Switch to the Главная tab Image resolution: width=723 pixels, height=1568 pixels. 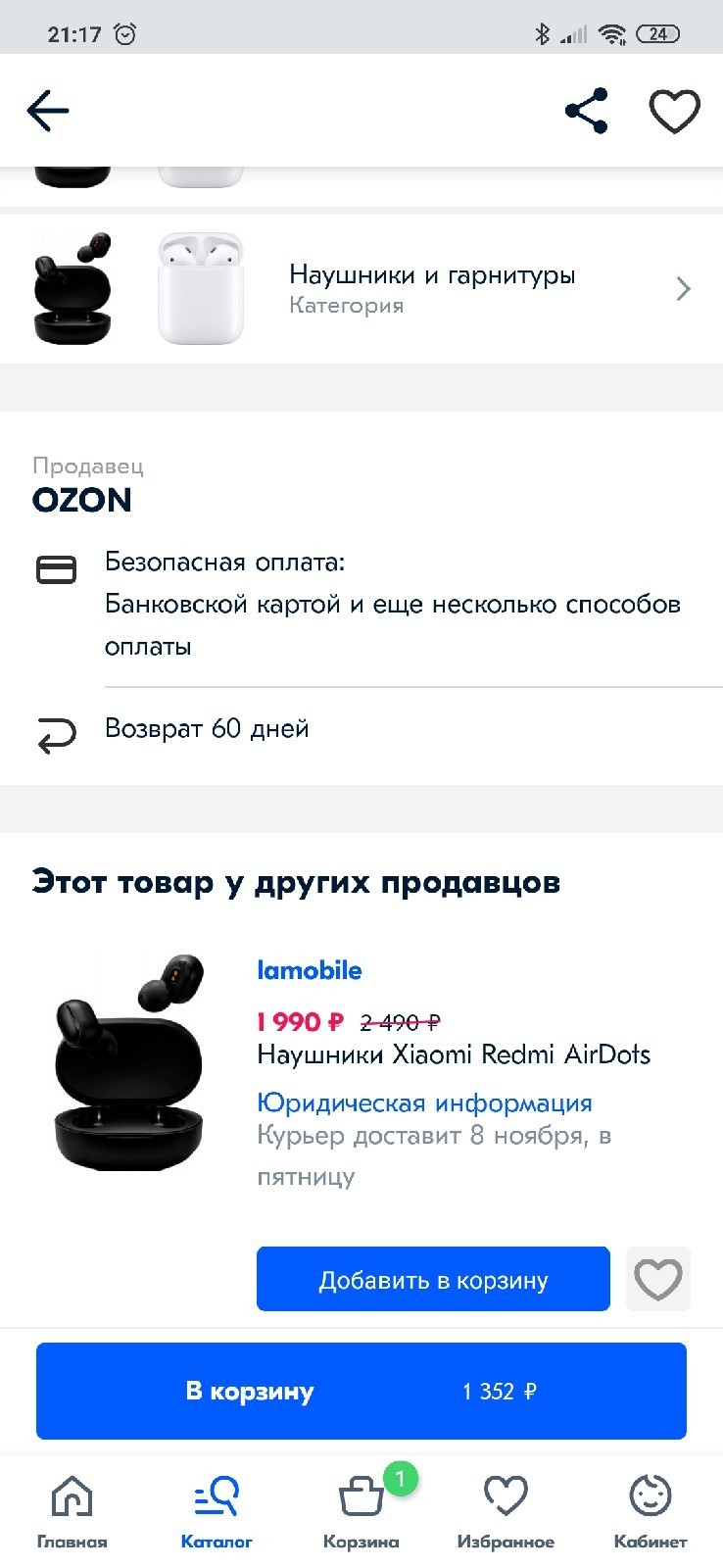click(72, 1511)
